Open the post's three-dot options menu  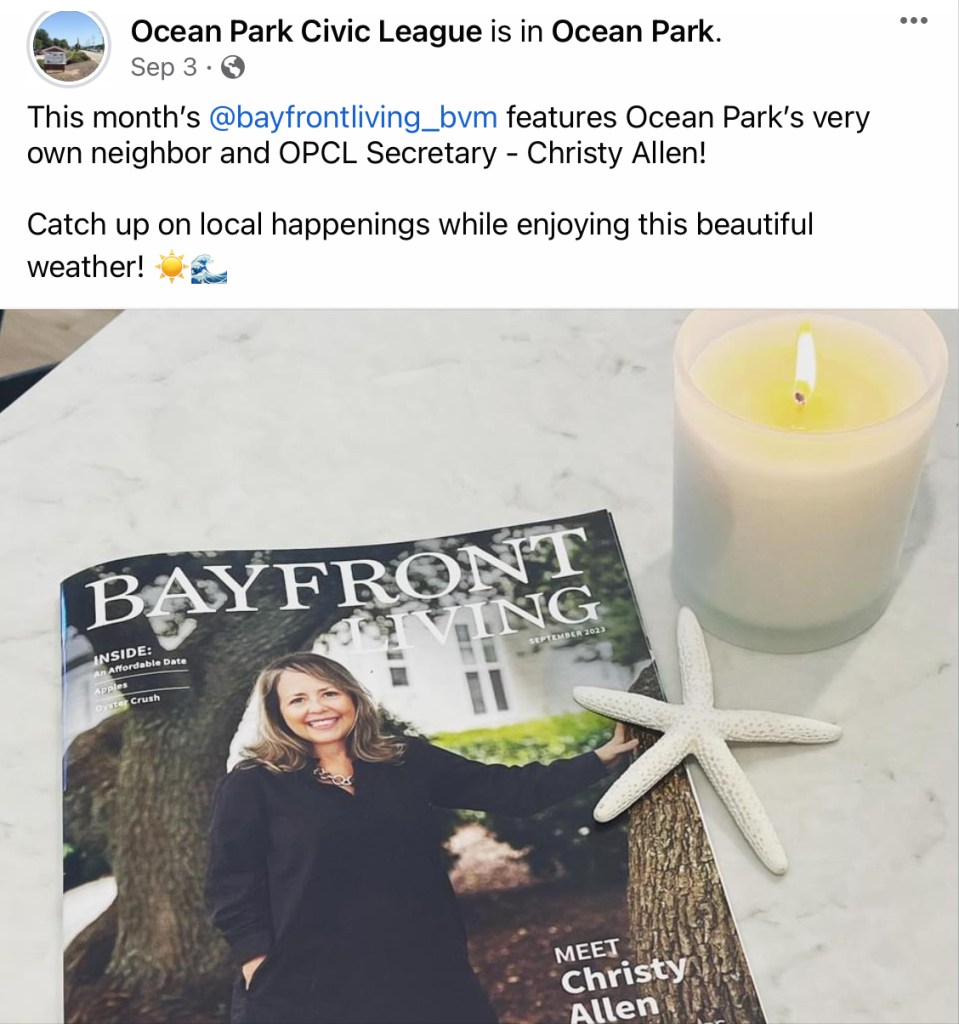click(x=913, y=21)
